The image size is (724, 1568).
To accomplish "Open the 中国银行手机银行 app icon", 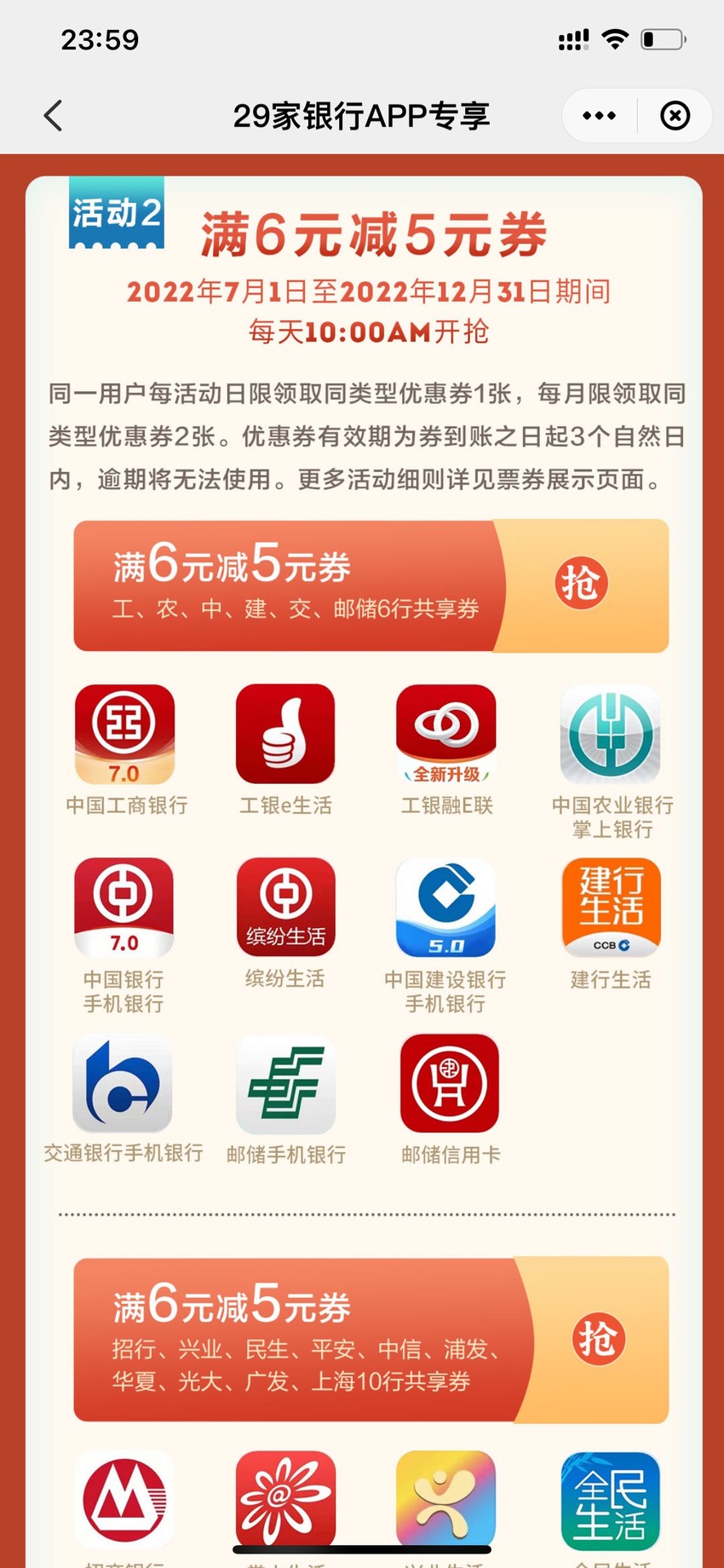I will pyautogui.click(x=124, y=908).
